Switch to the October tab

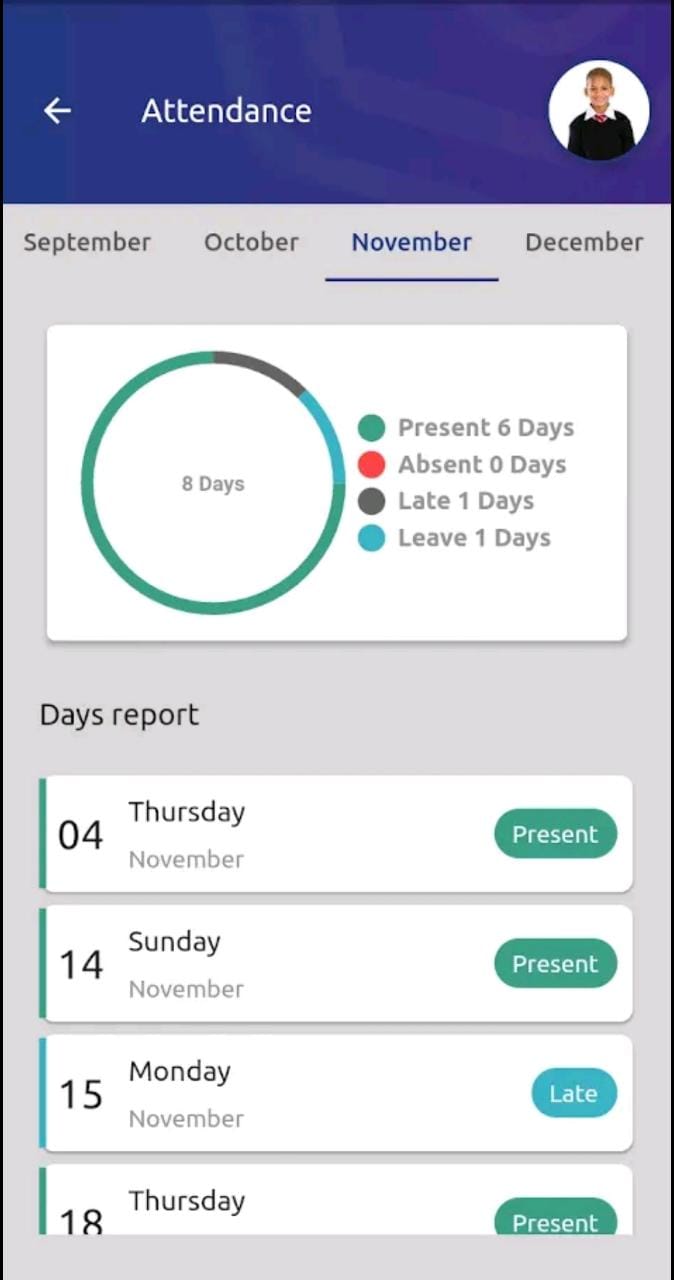point(251,242)
